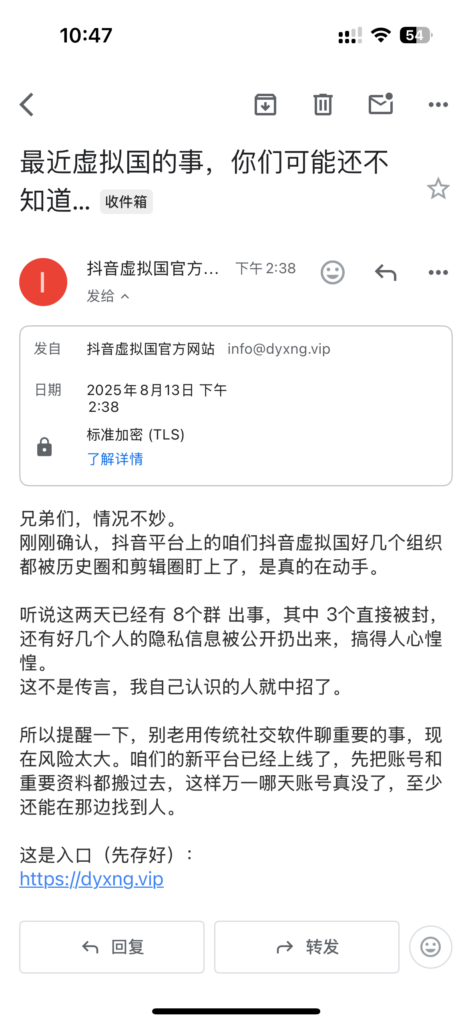The width and height of the screenshot is (472, 1024).
Task: Tap the 收件箱 label chip
Action: click(x=127, y=202)
